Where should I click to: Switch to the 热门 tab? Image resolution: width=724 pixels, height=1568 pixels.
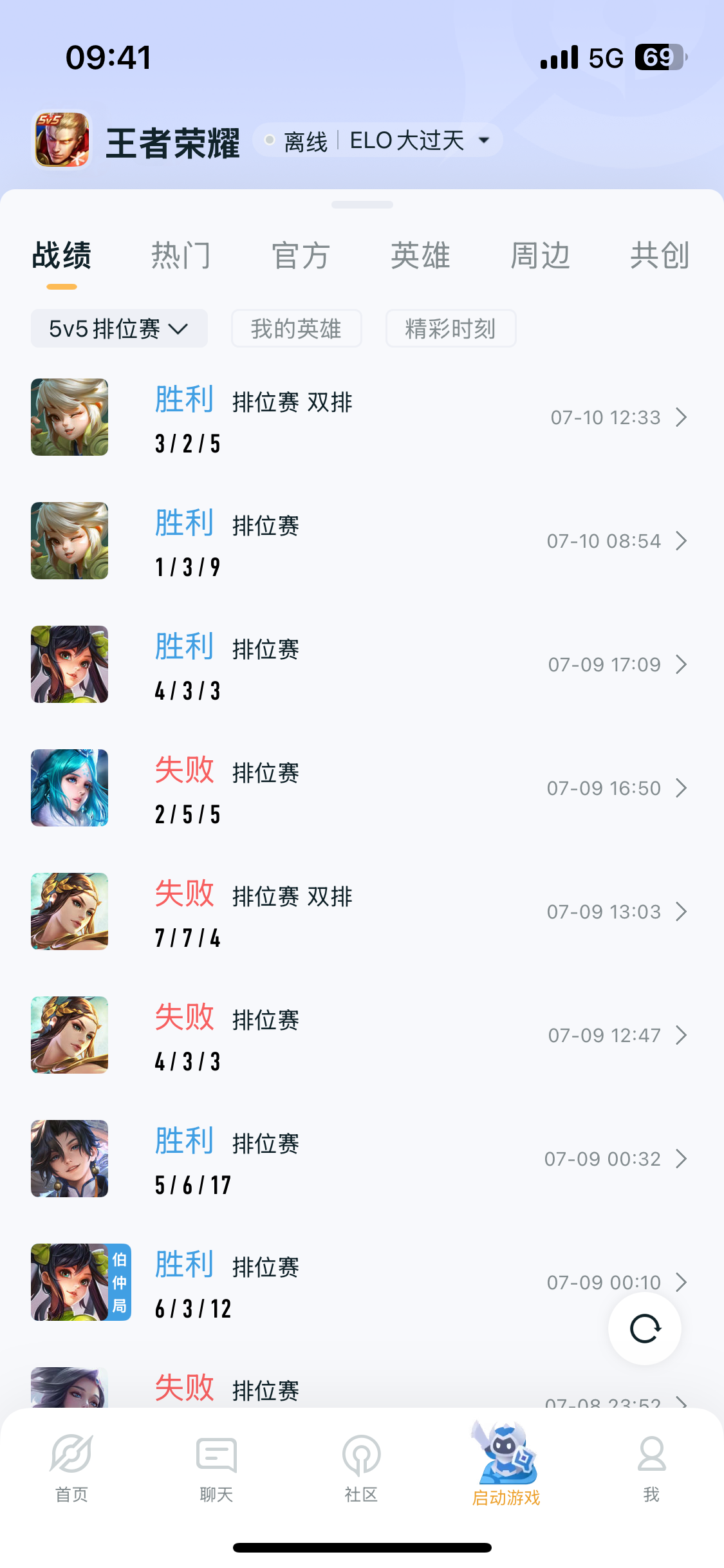[x=181, y=256]
